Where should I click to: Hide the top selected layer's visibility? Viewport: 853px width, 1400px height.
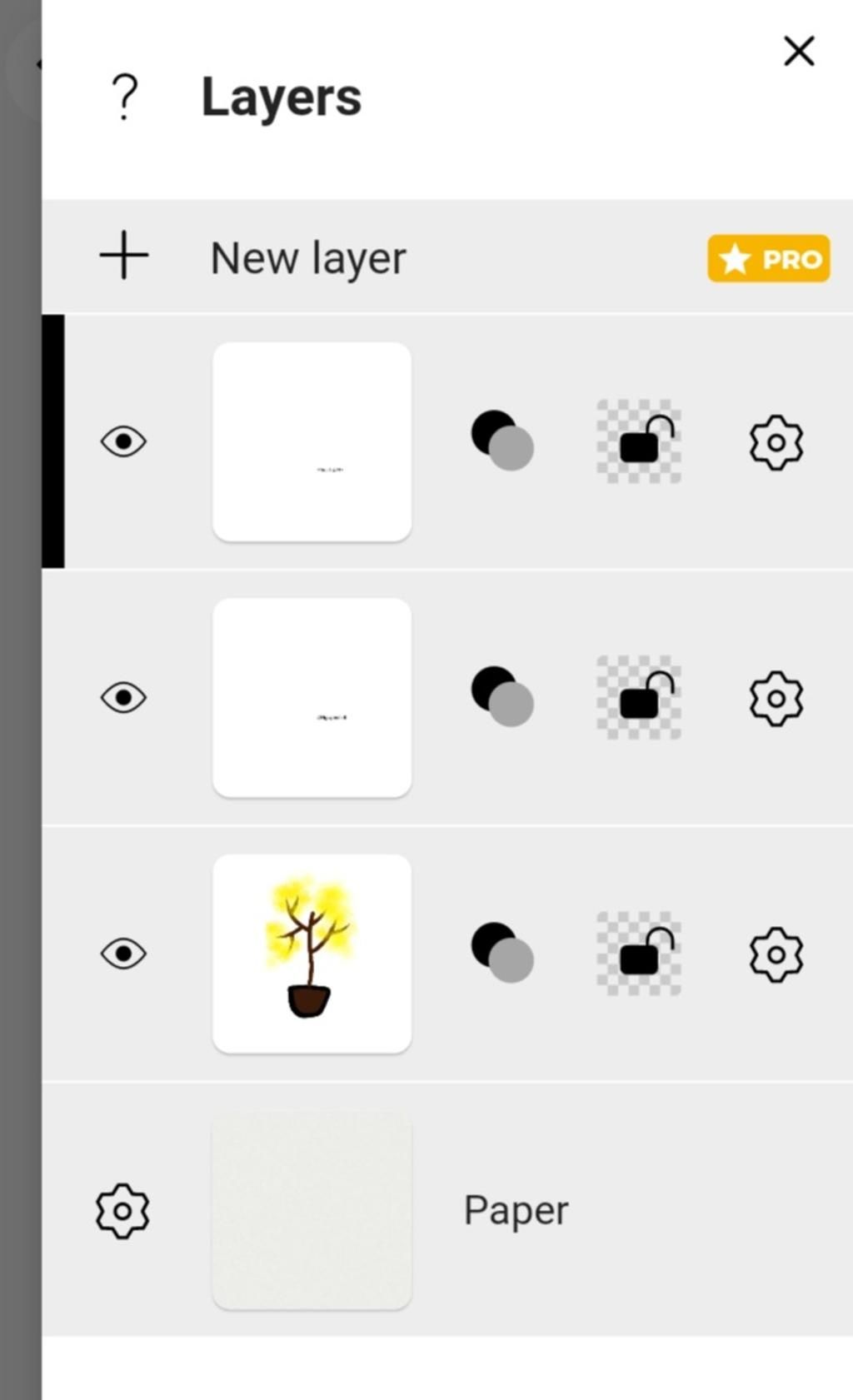123,441
